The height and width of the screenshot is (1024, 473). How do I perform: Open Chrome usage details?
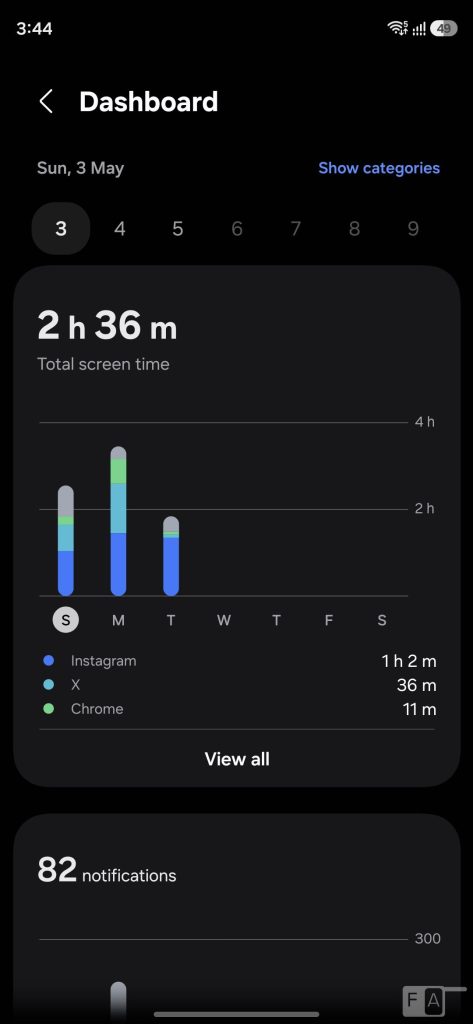(x=236, y=709)
